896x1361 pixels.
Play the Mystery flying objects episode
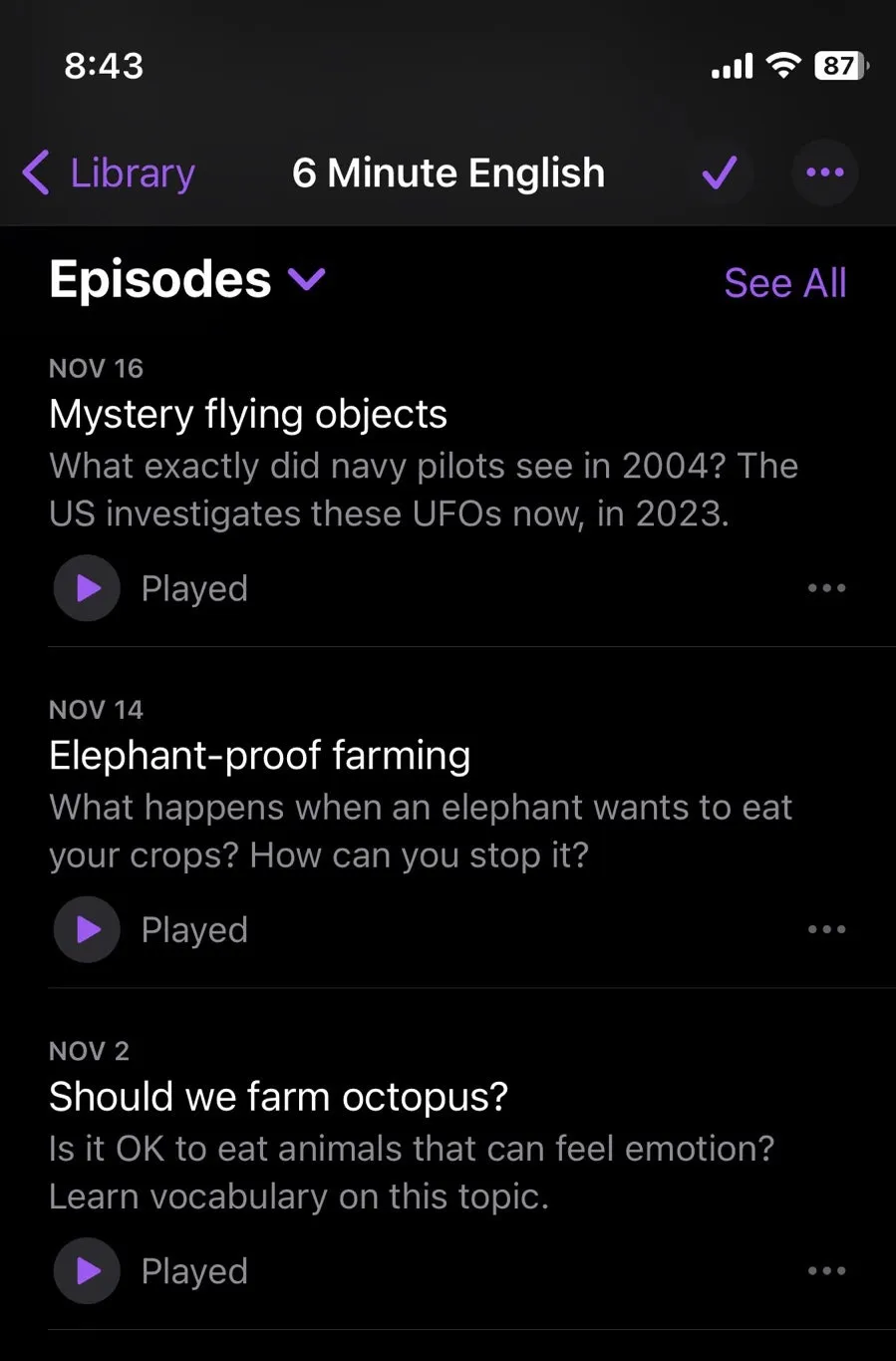(x=88, y=588)
